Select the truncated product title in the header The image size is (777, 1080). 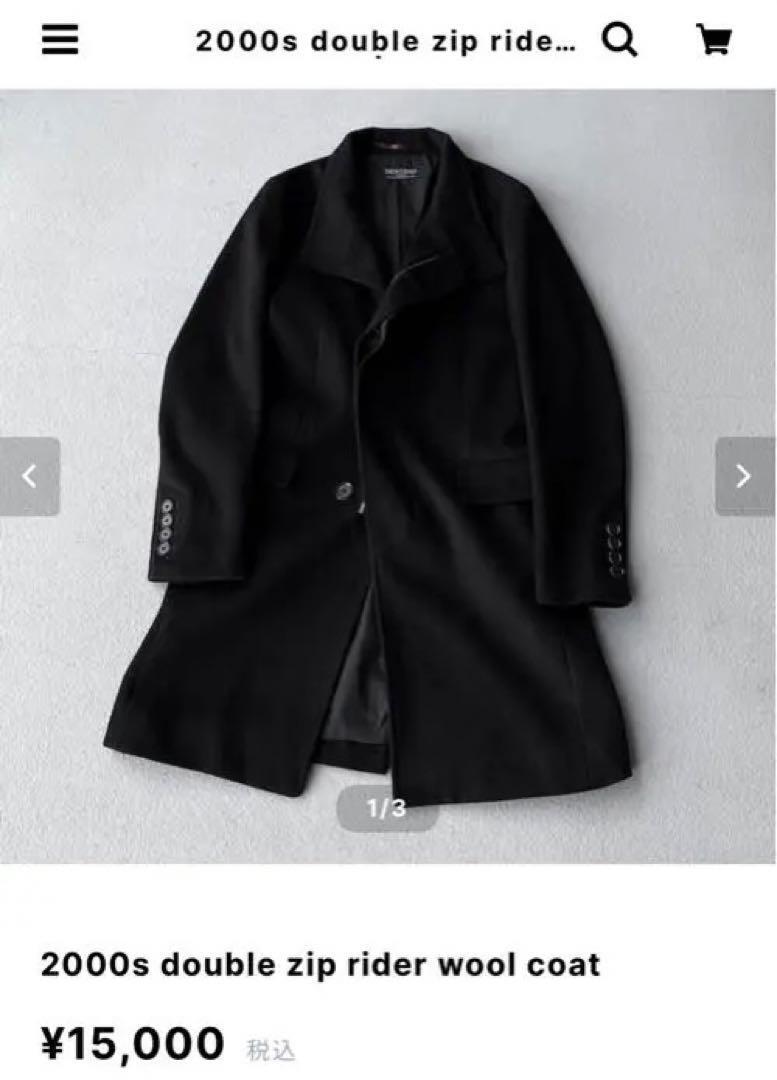coord(385,42)
